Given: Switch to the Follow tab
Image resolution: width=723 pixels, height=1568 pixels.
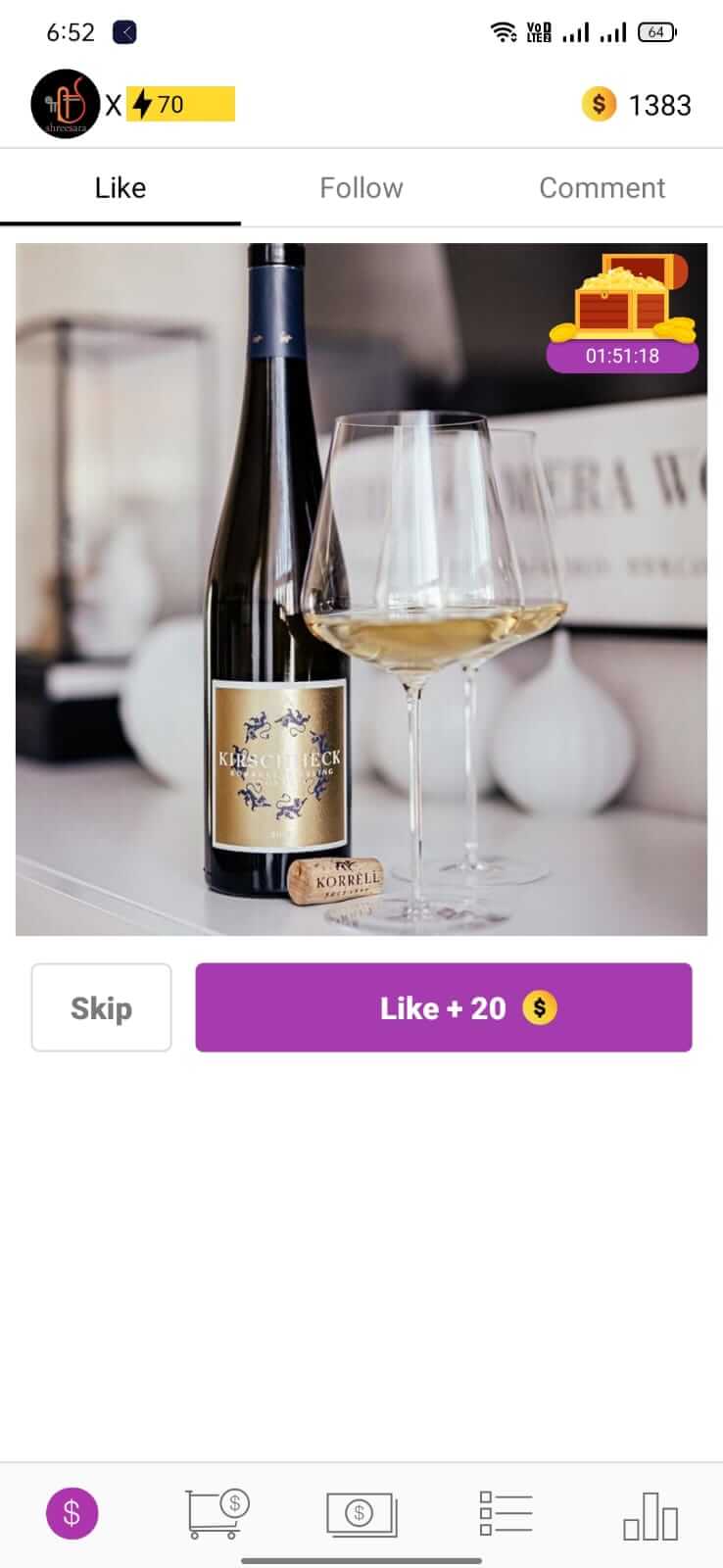Looking at the screenshot, I should 361,187.
